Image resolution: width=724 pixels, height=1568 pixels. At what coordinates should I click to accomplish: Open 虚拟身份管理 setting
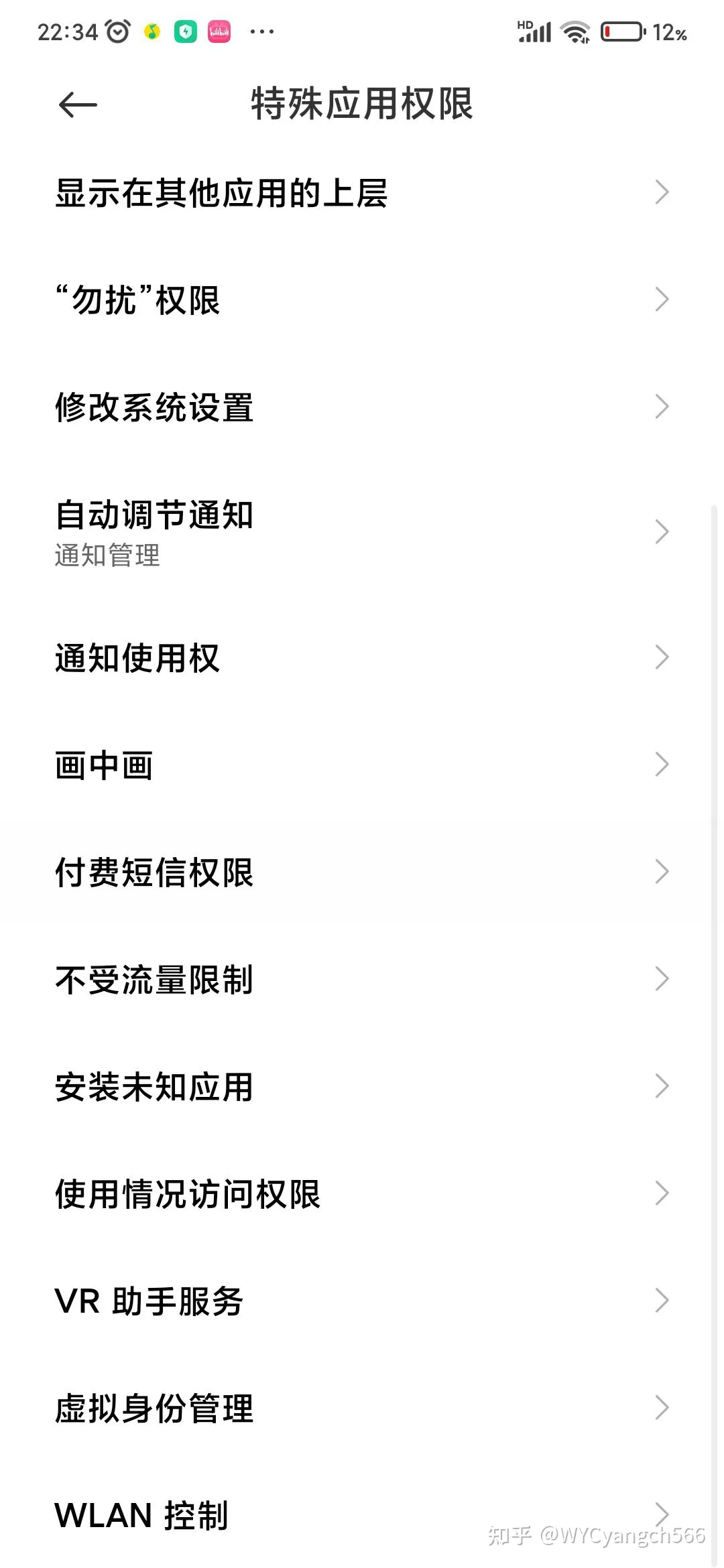pos(362,1408)
